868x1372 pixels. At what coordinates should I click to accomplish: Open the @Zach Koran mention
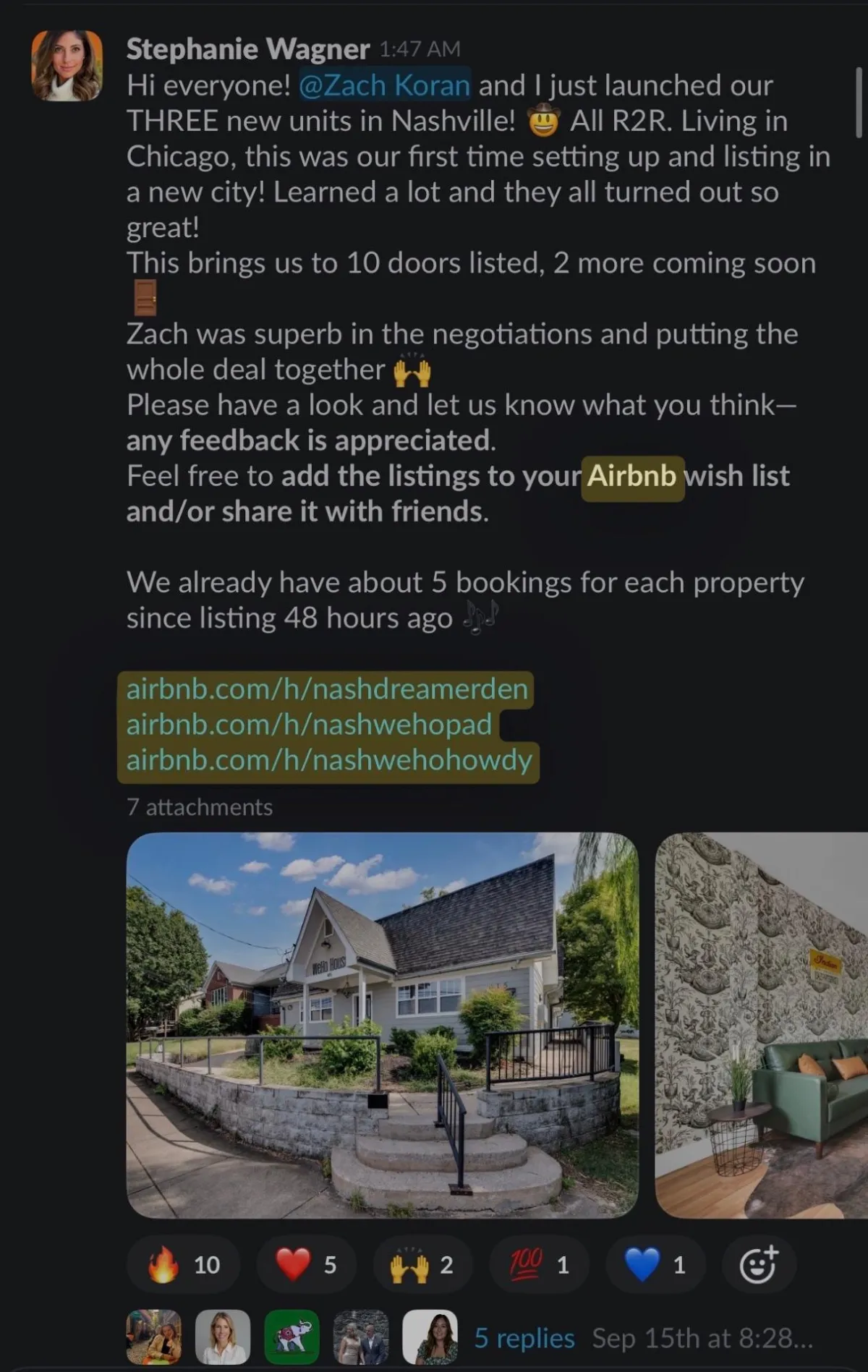(385, 85)
